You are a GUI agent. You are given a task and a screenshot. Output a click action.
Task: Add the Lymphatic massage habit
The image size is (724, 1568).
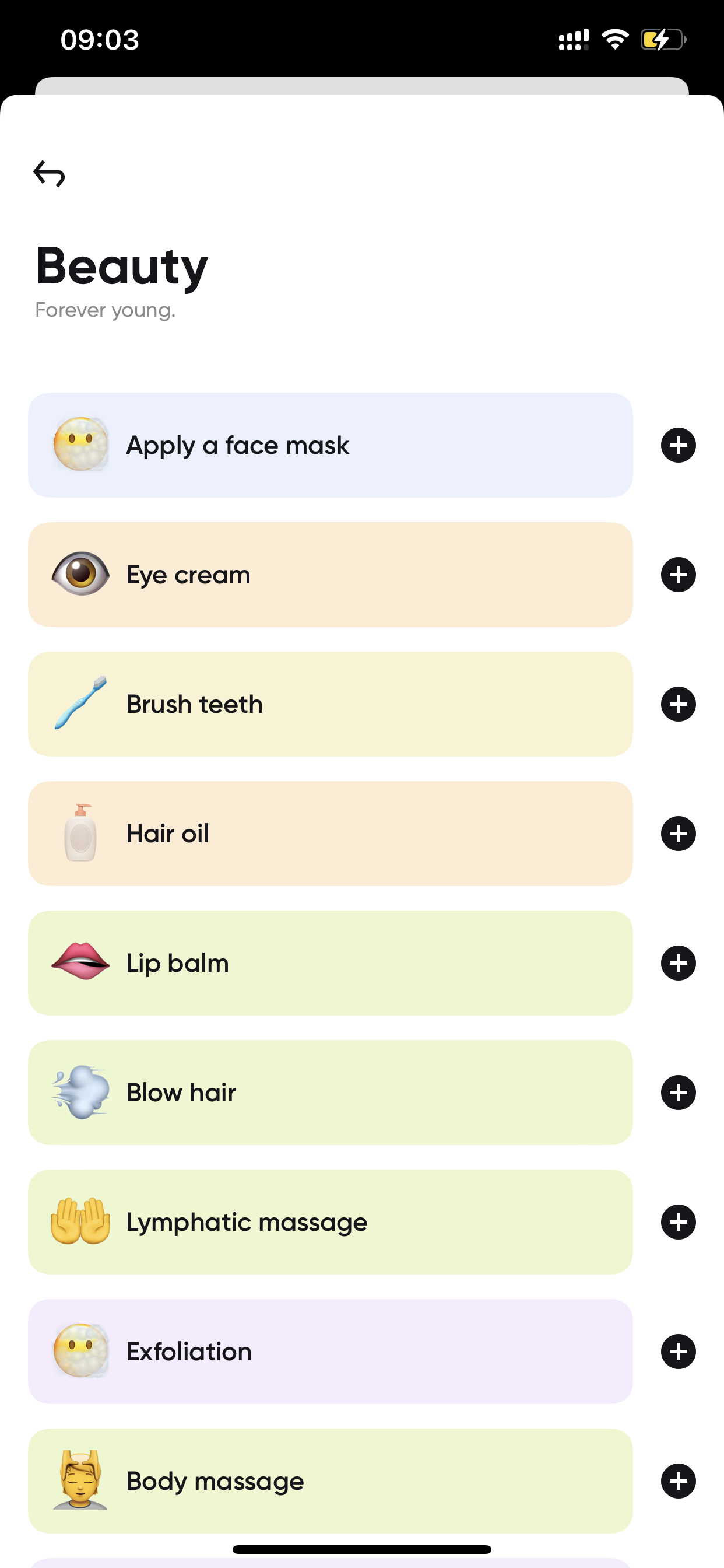pos(678,1222)
